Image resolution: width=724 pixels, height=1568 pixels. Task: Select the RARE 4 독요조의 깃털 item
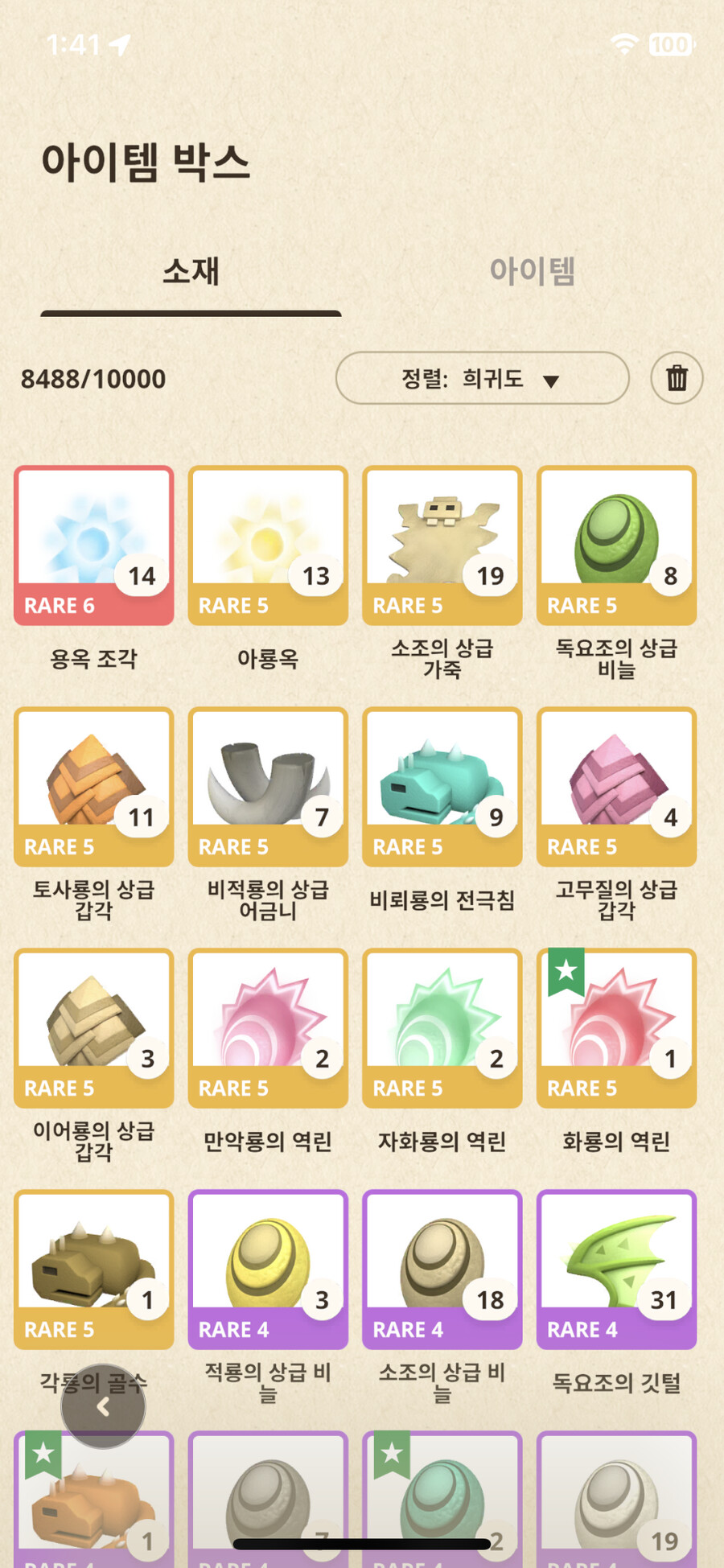(615, 1270)
